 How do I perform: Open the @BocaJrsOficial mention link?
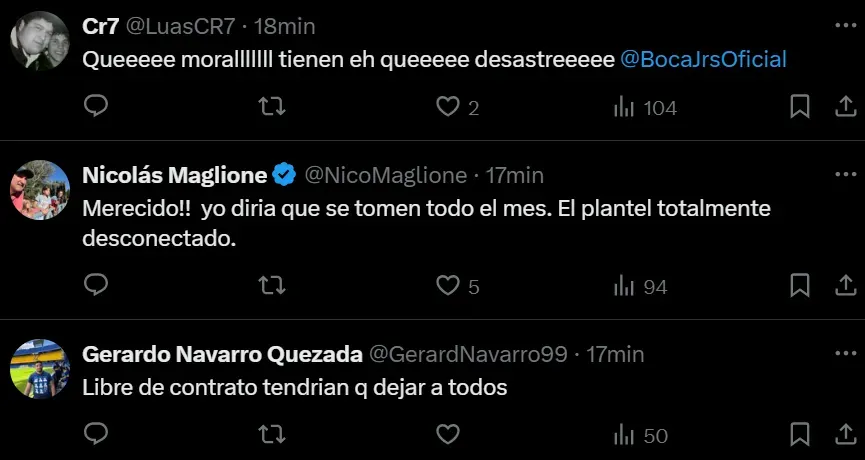pyautogui.click(x=703, y=59)
